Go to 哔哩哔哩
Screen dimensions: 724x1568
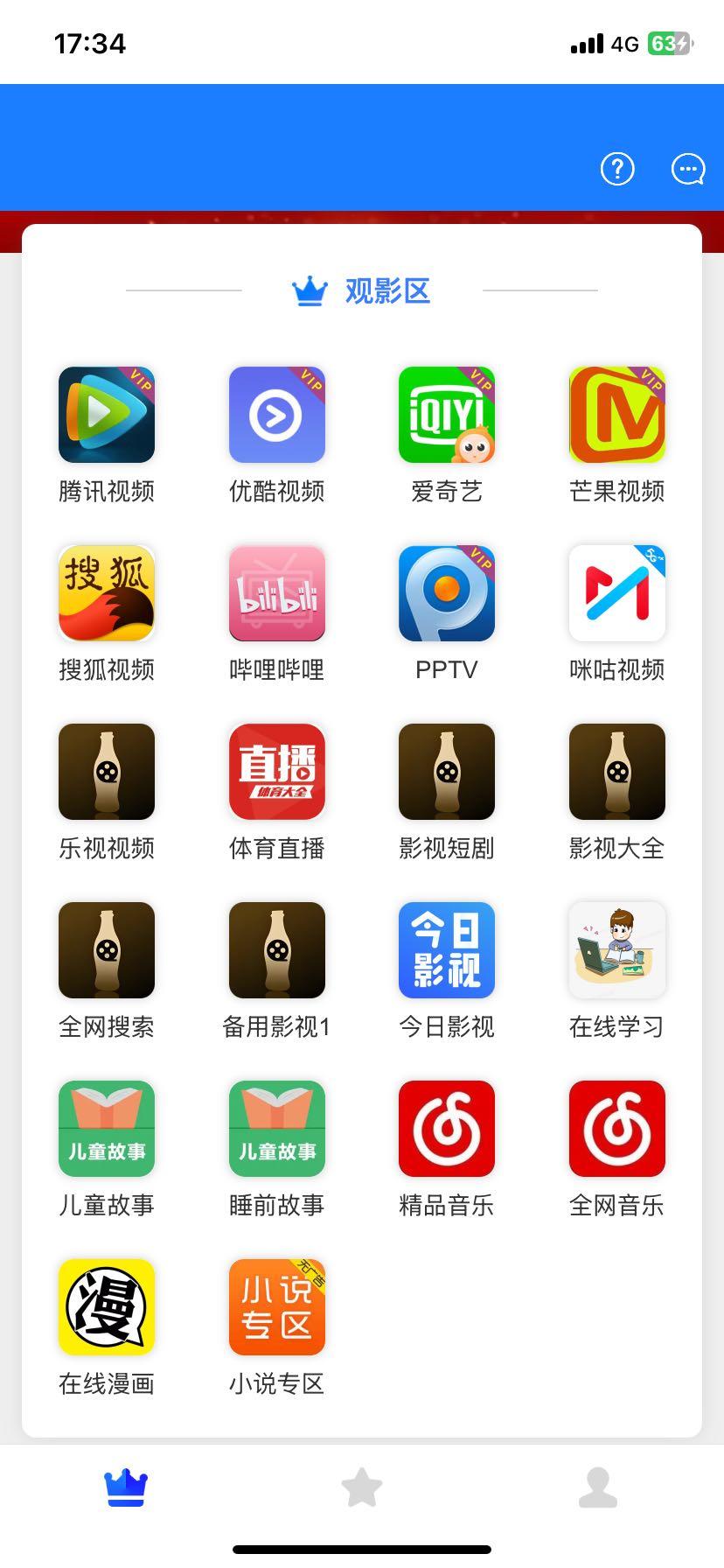click(276, 593)
